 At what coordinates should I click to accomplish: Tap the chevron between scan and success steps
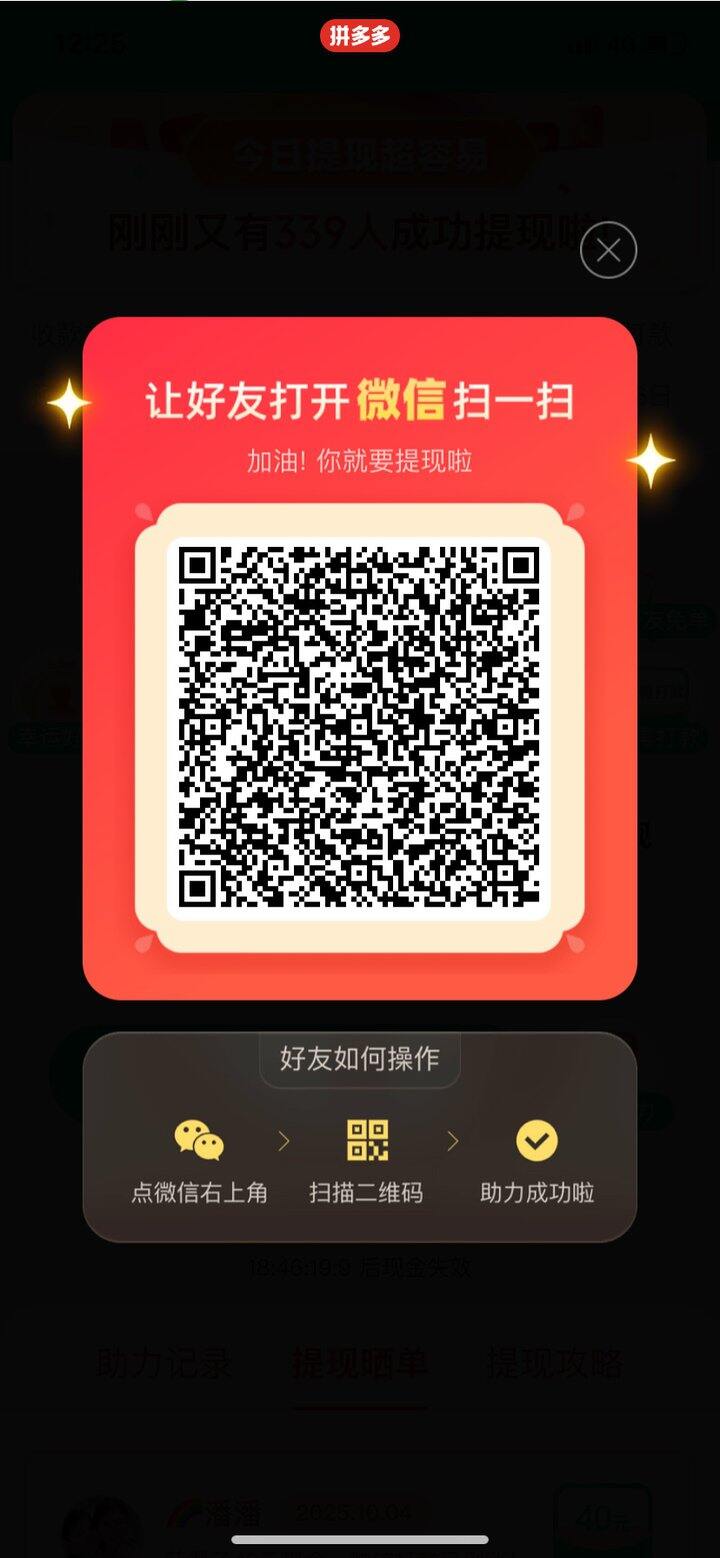[x=453, y=1140]
